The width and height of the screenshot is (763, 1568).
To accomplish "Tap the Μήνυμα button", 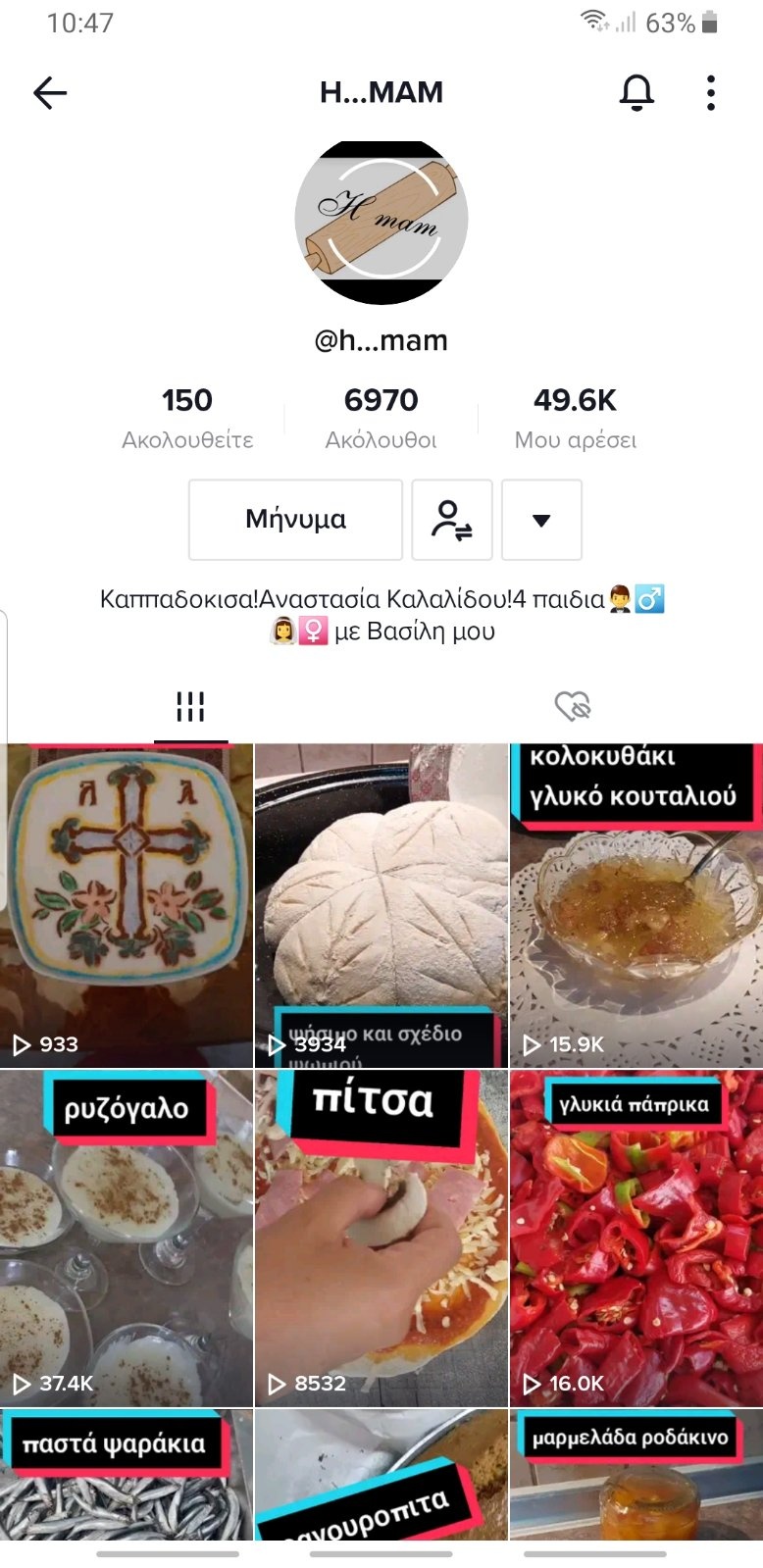I will 295,520.
